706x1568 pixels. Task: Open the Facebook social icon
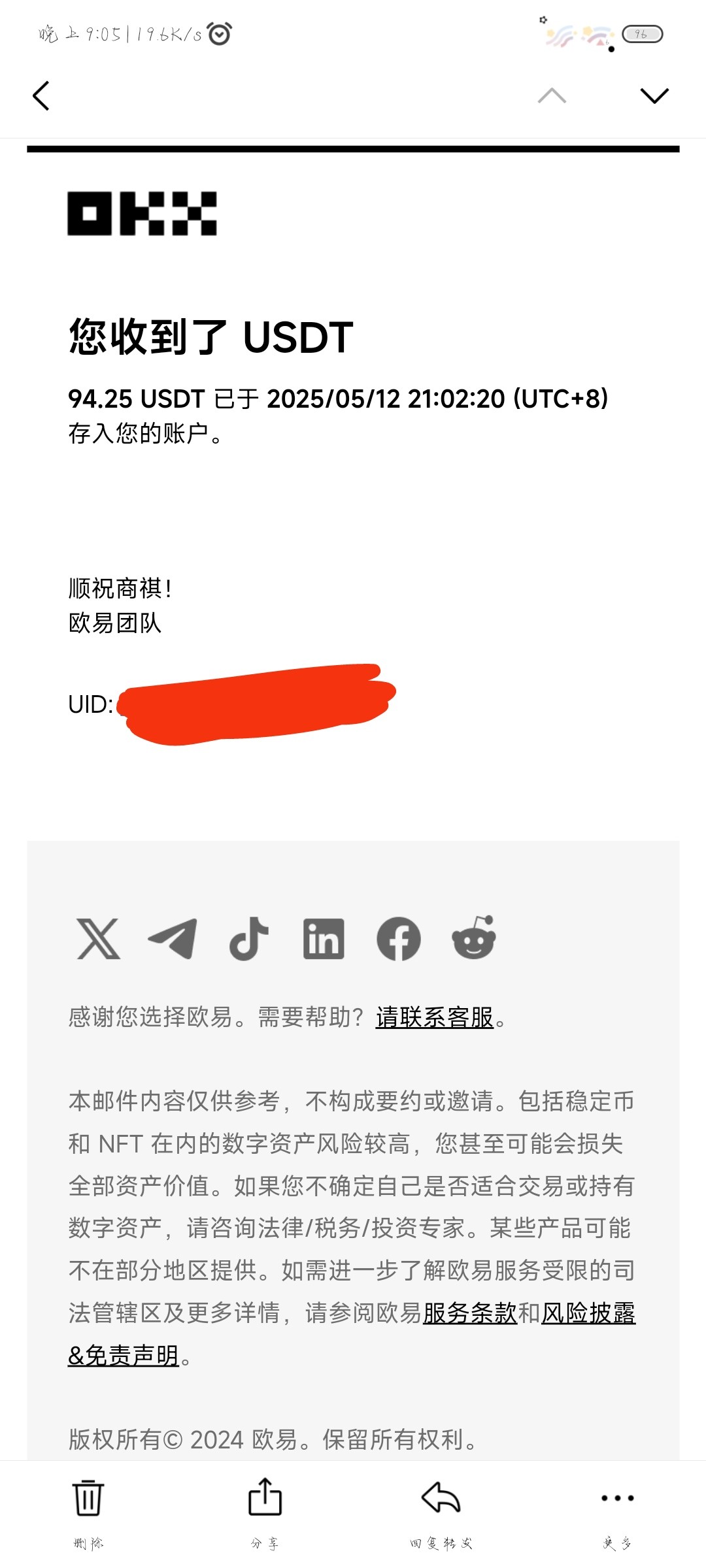pos(399,939)
